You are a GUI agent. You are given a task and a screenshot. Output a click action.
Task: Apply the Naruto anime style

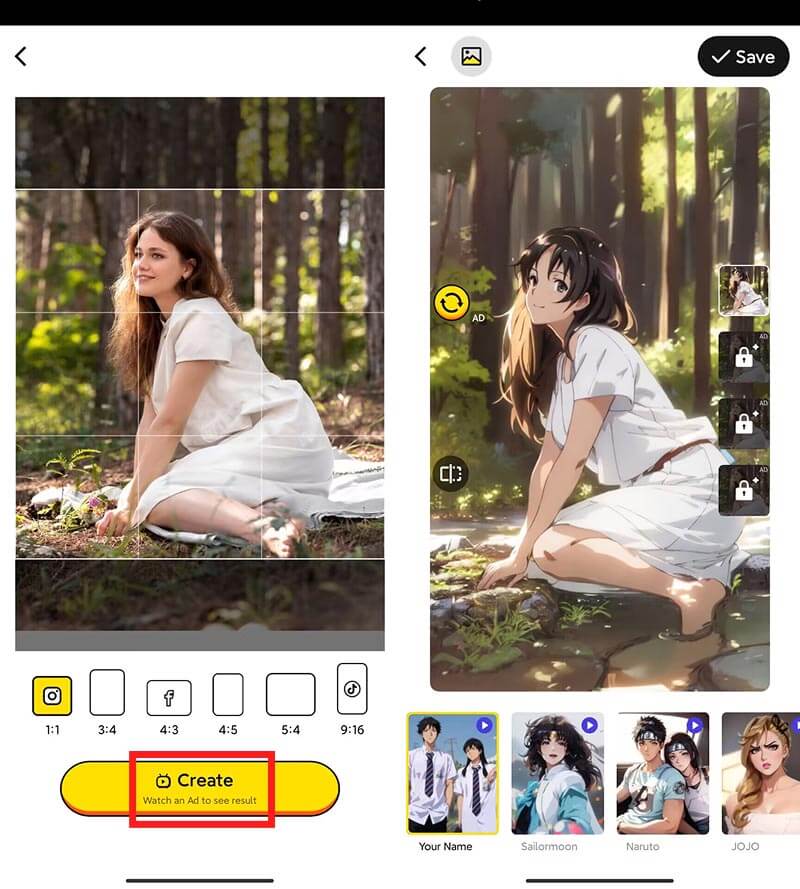(662, 773)
